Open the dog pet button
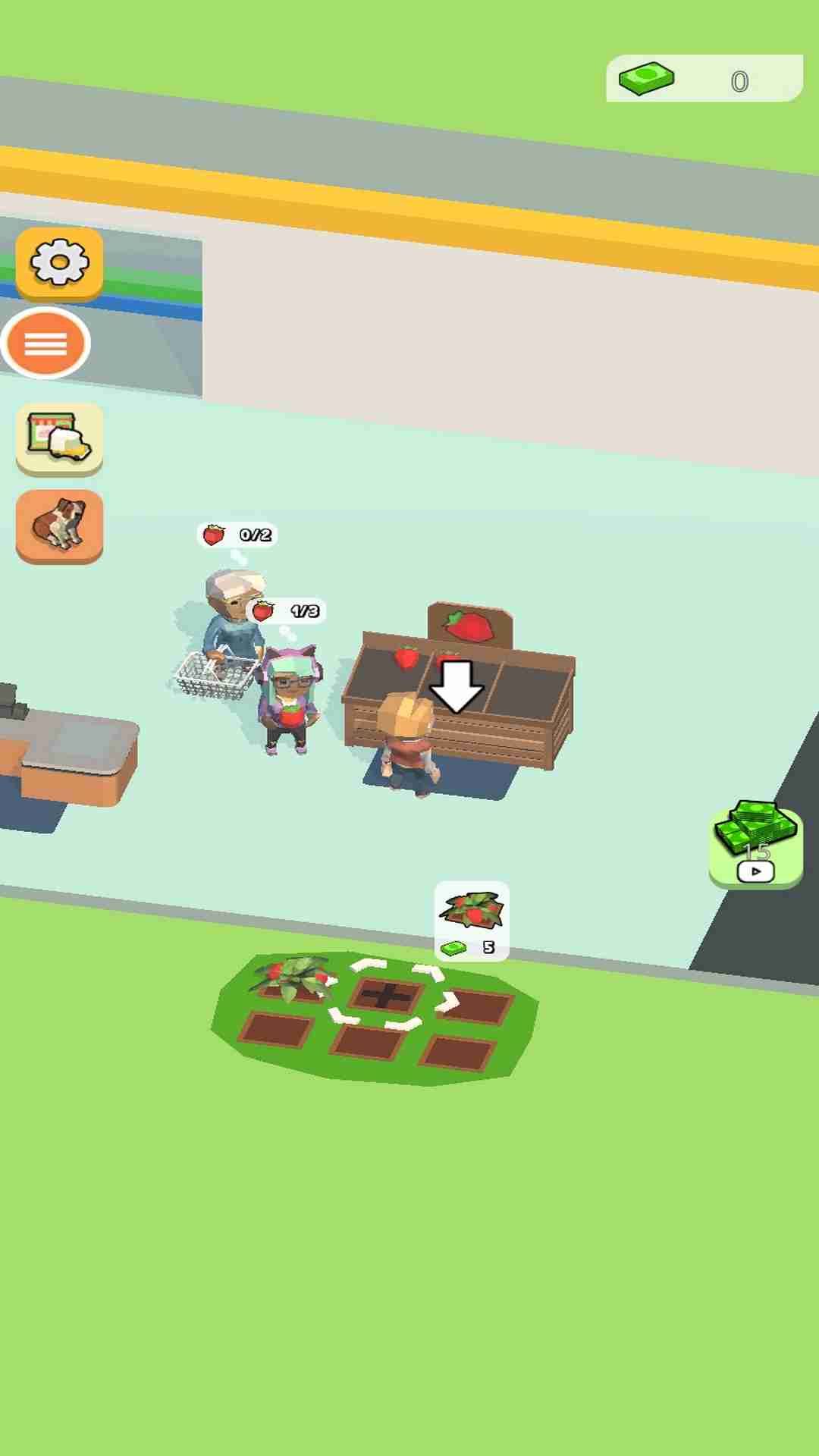This screenshot has width=819, height=1456. point(59,525)
